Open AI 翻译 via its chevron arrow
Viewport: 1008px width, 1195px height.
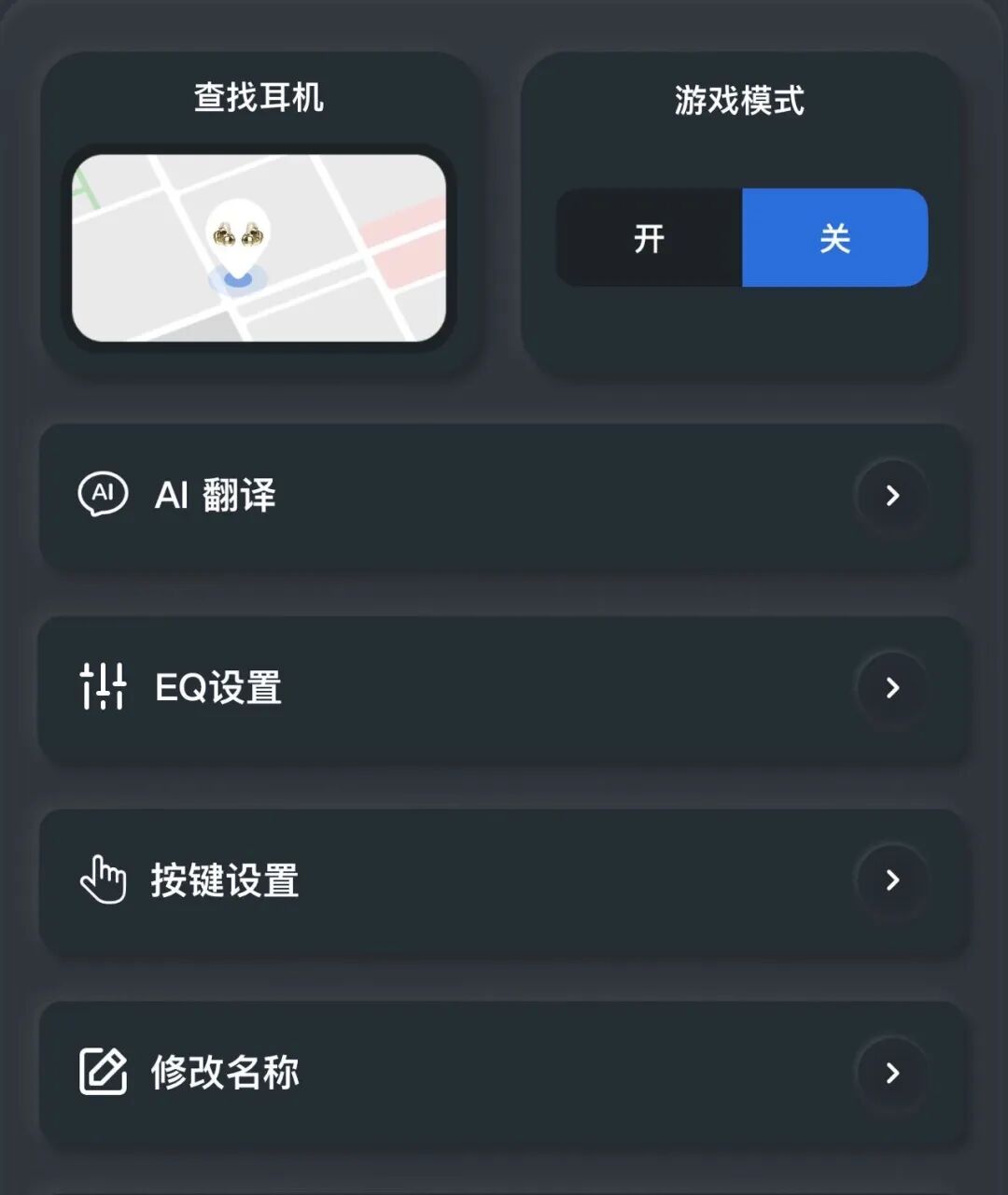(893, 496)
